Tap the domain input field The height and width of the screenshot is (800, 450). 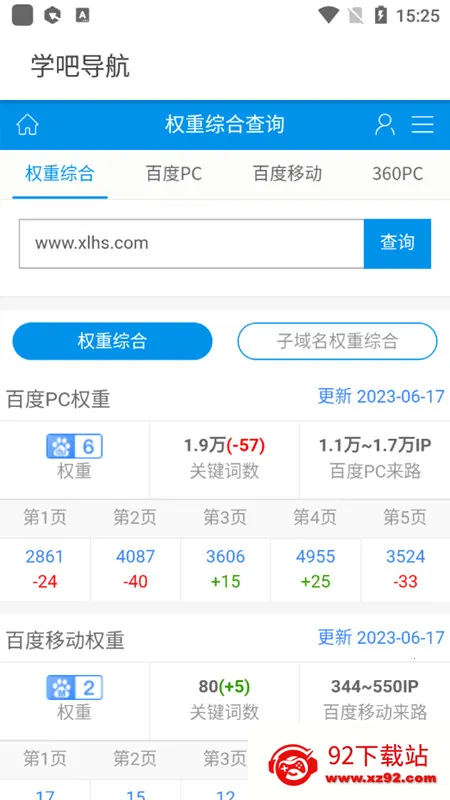pos(191,243)
